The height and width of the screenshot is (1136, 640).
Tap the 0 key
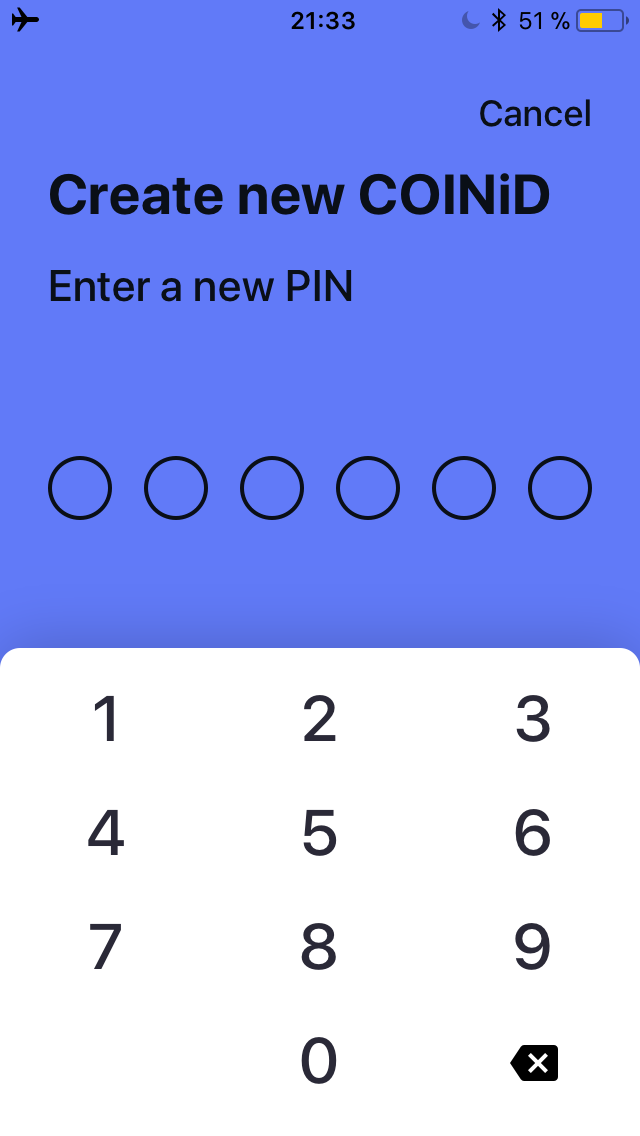coord(320,1061)
